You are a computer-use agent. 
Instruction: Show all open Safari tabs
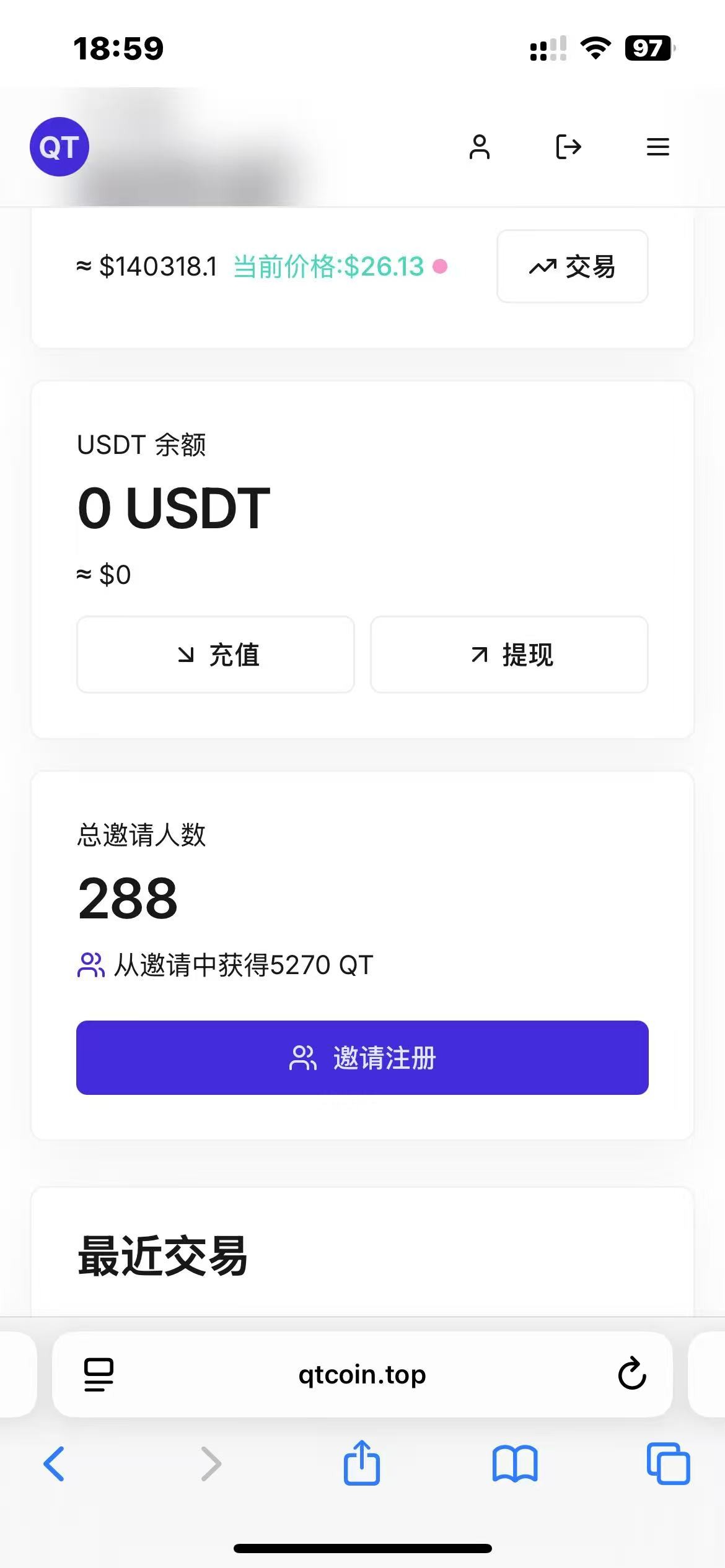(x=668, y=1463)
